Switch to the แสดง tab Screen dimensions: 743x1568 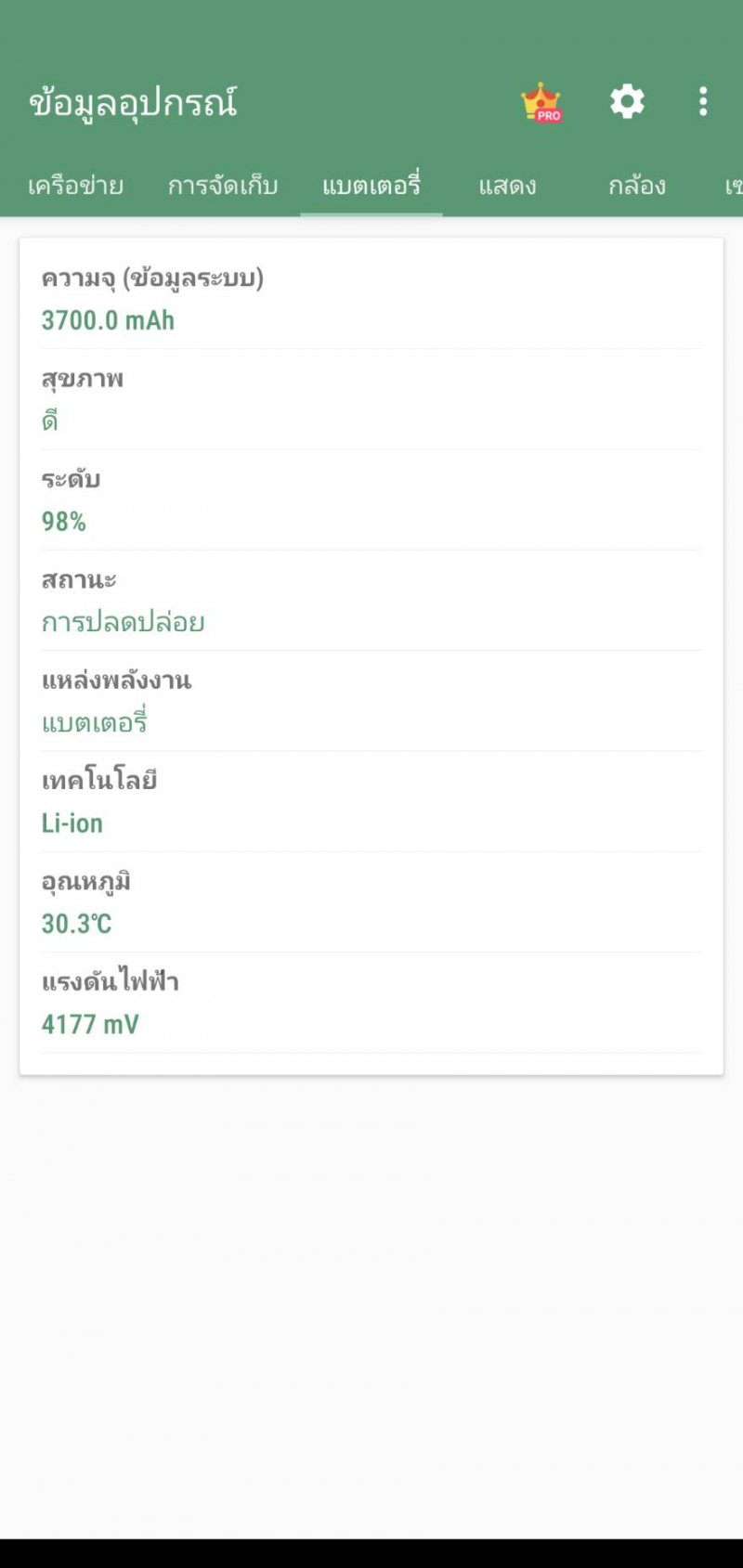(x=507, y=186)
